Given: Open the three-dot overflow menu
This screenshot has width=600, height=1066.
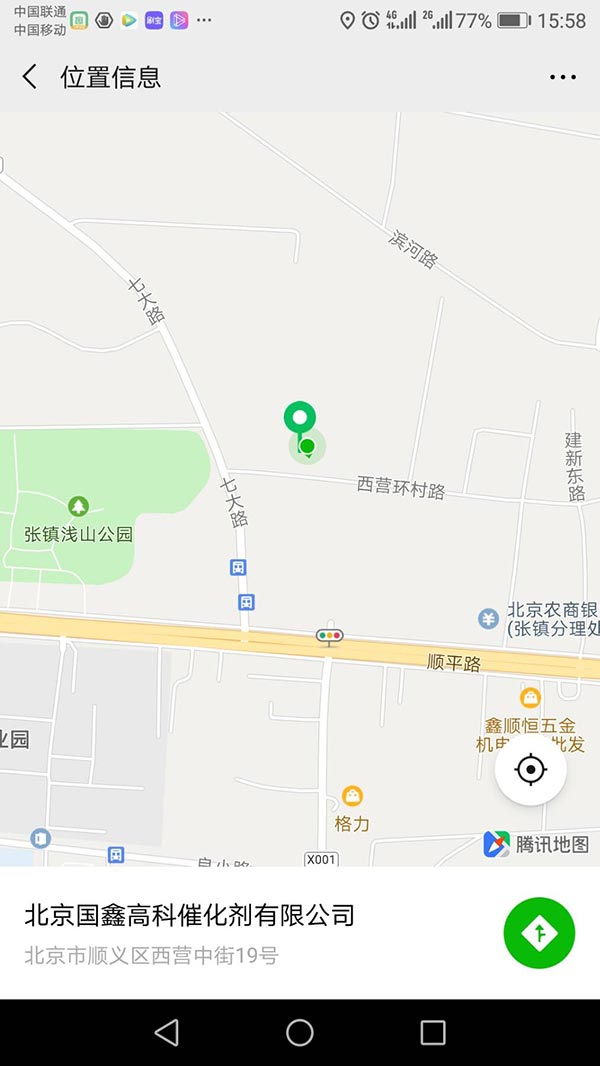Looking at the screenshot, I should (563, 77).
